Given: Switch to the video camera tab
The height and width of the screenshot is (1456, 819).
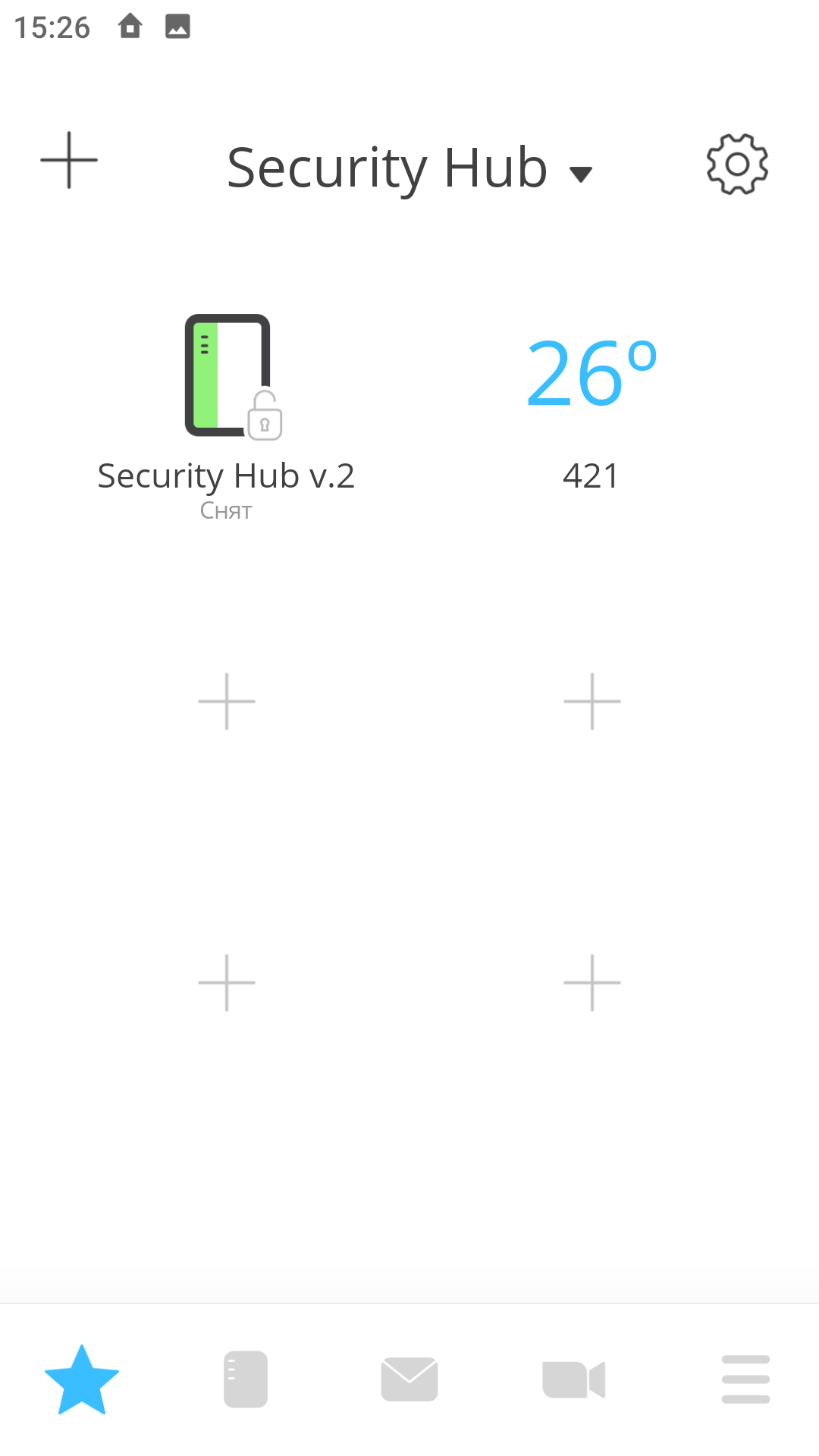Looking at the screenshot, I should point(573,1379).
